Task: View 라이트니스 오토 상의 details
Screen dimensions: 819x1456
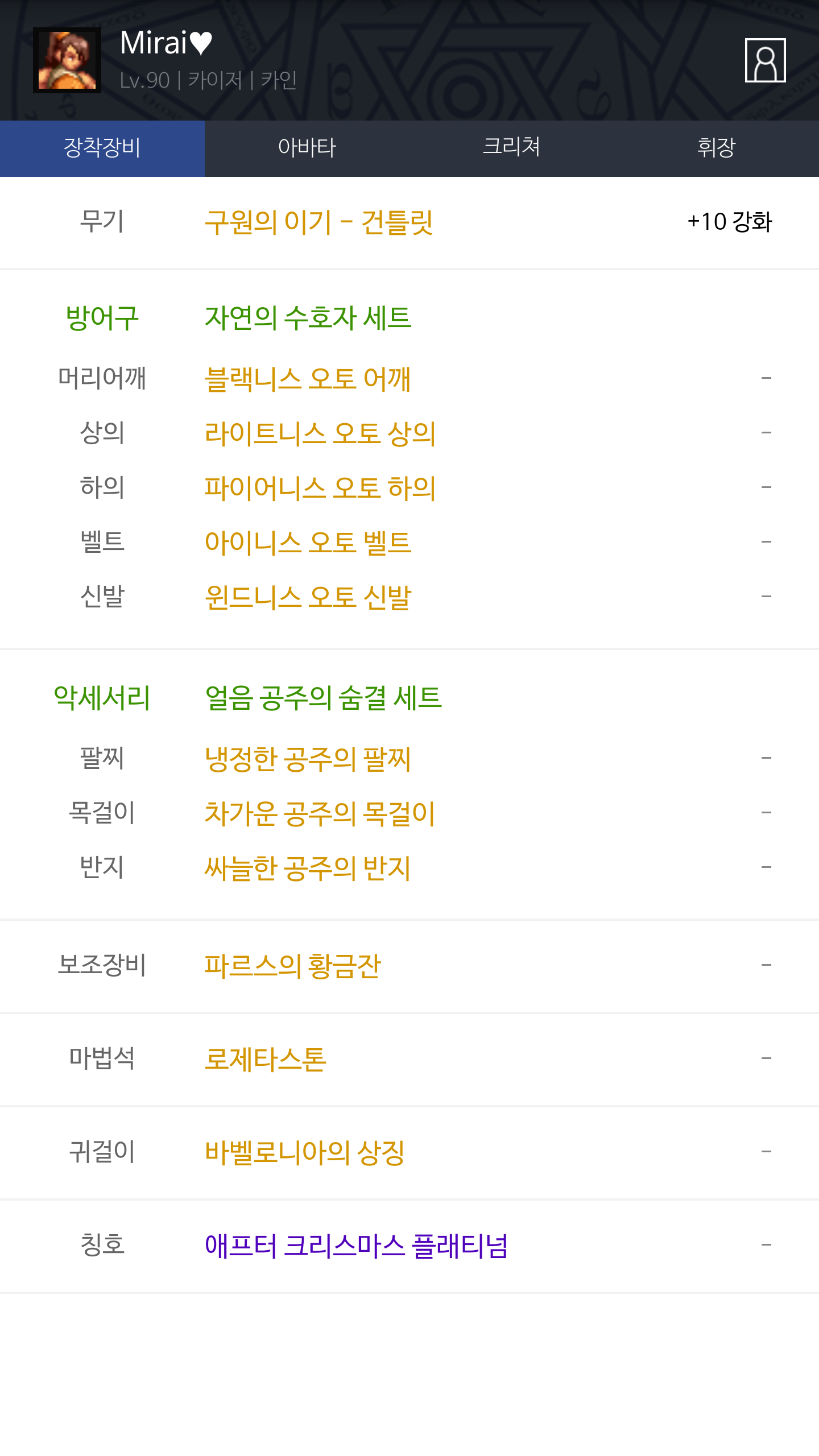Action: pos(320,433)
